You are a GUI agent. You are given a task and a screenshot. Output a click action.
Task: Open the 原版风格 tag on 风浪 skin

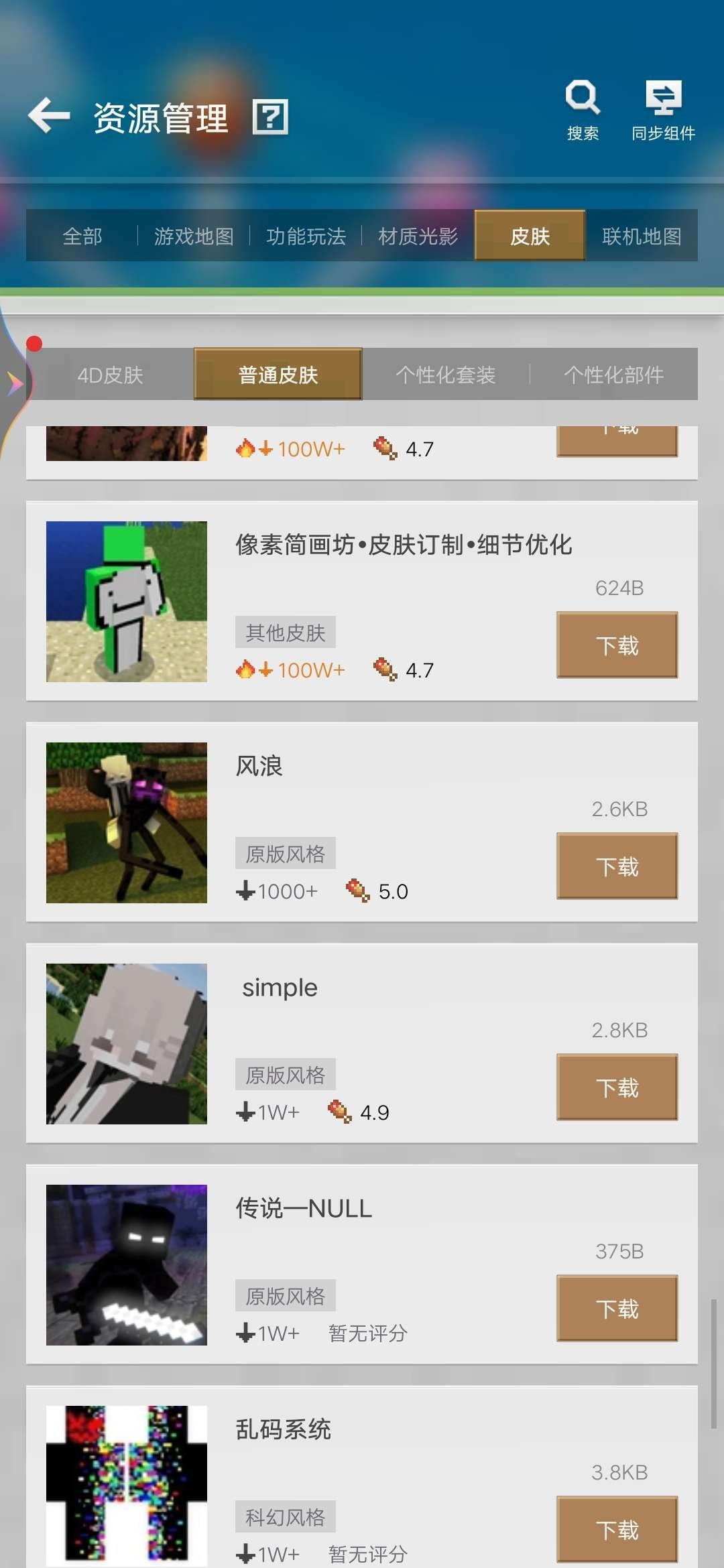(286, 852)
